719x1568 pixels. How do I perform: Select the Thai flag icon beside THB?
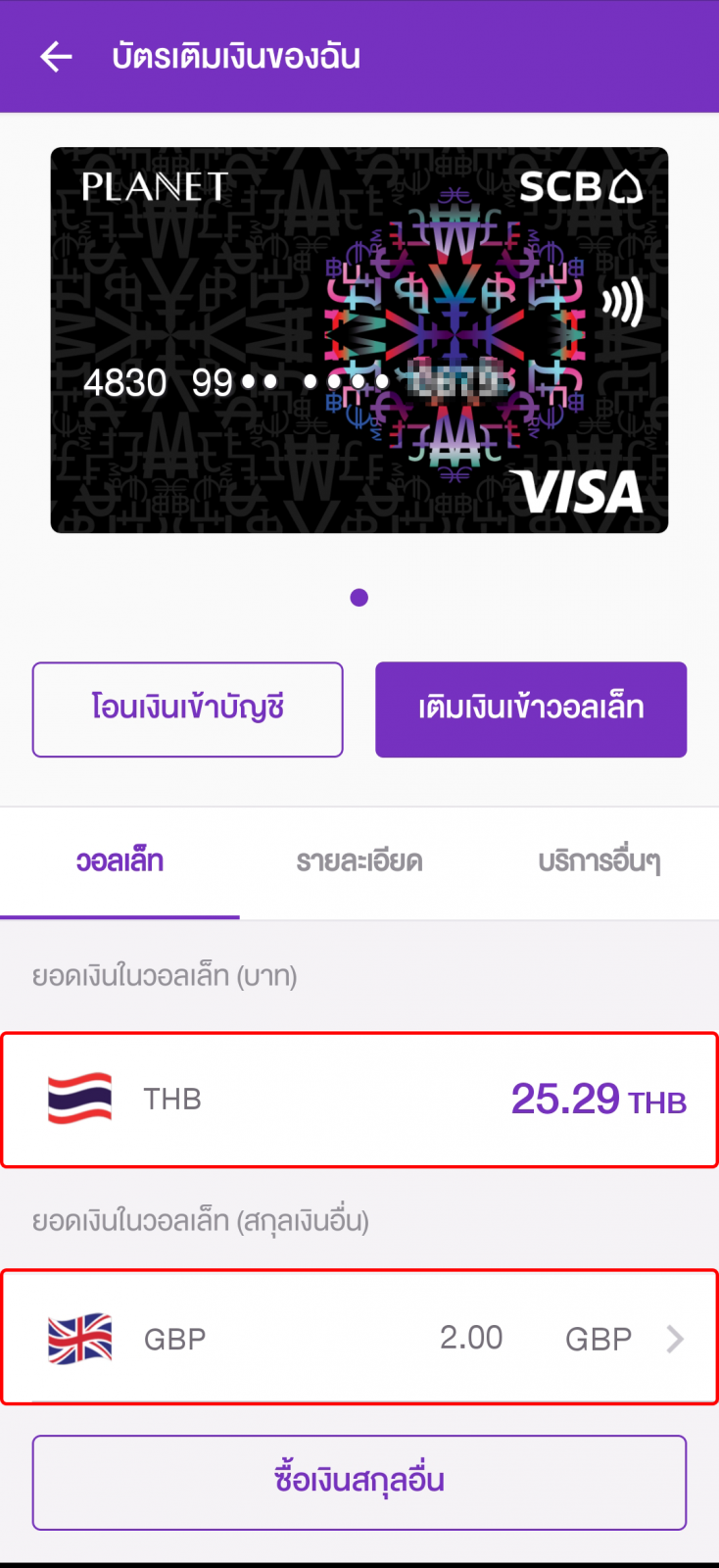point(80,1098)
